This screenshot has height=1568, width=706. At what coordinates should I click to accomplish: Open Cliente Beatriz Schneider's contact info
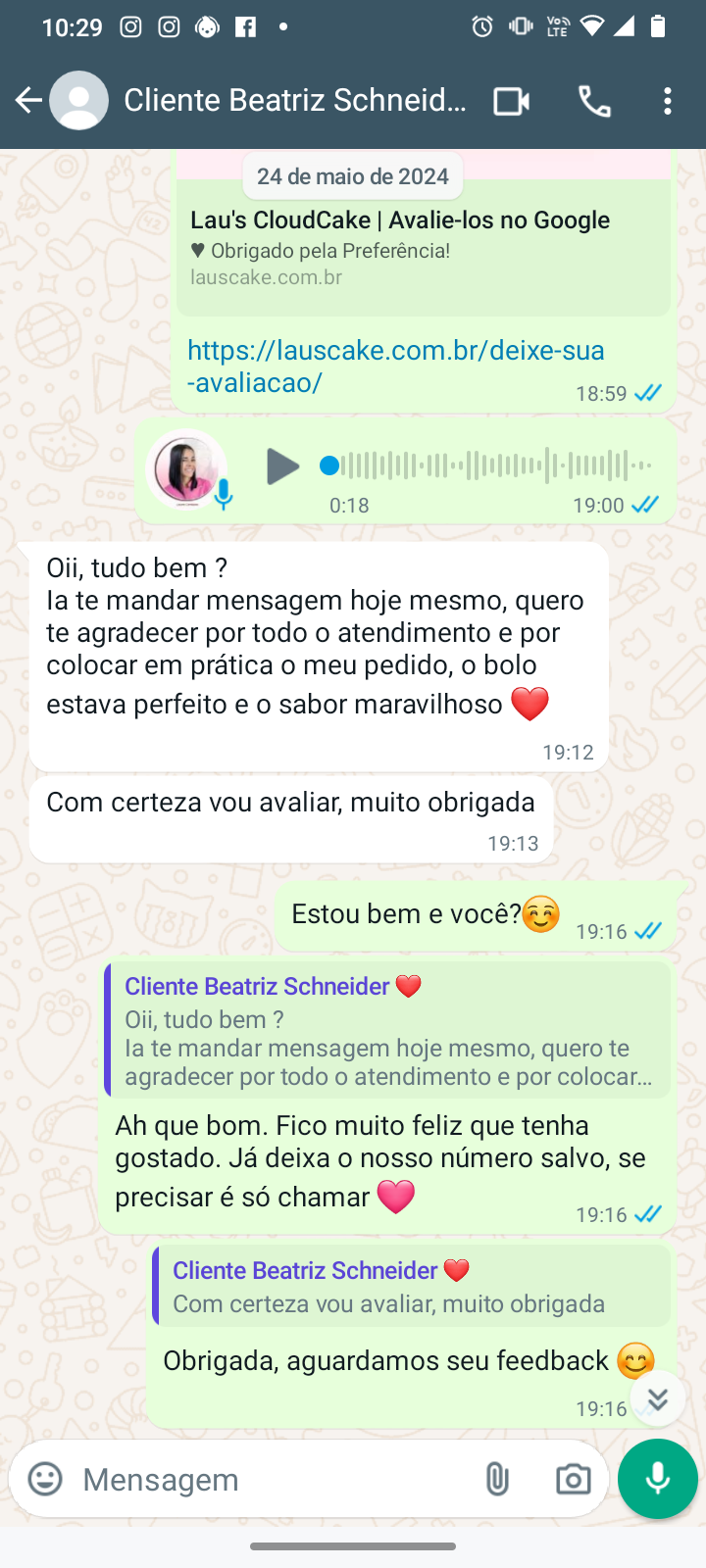coord(294,100)
